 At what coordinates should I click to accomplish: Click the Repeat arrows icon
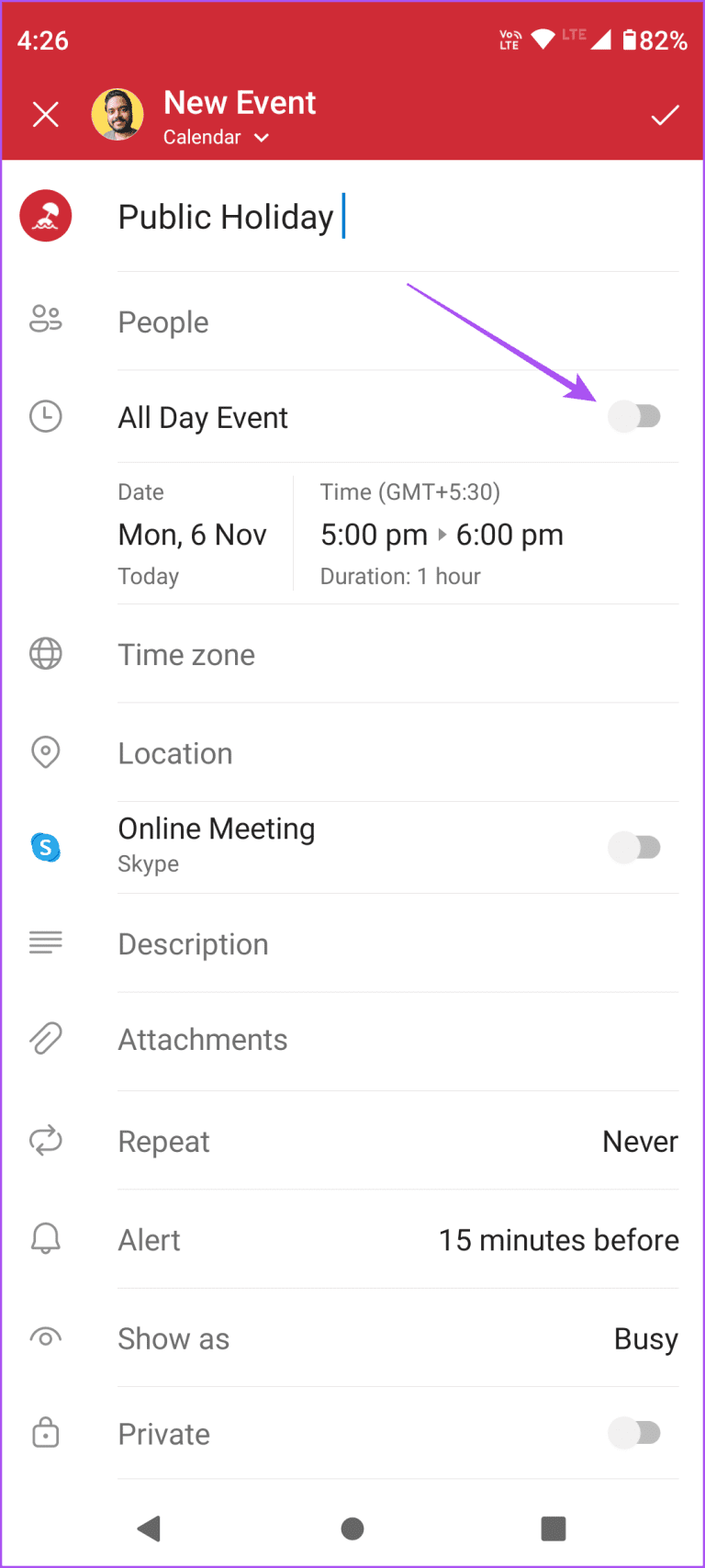[45, 1140]
